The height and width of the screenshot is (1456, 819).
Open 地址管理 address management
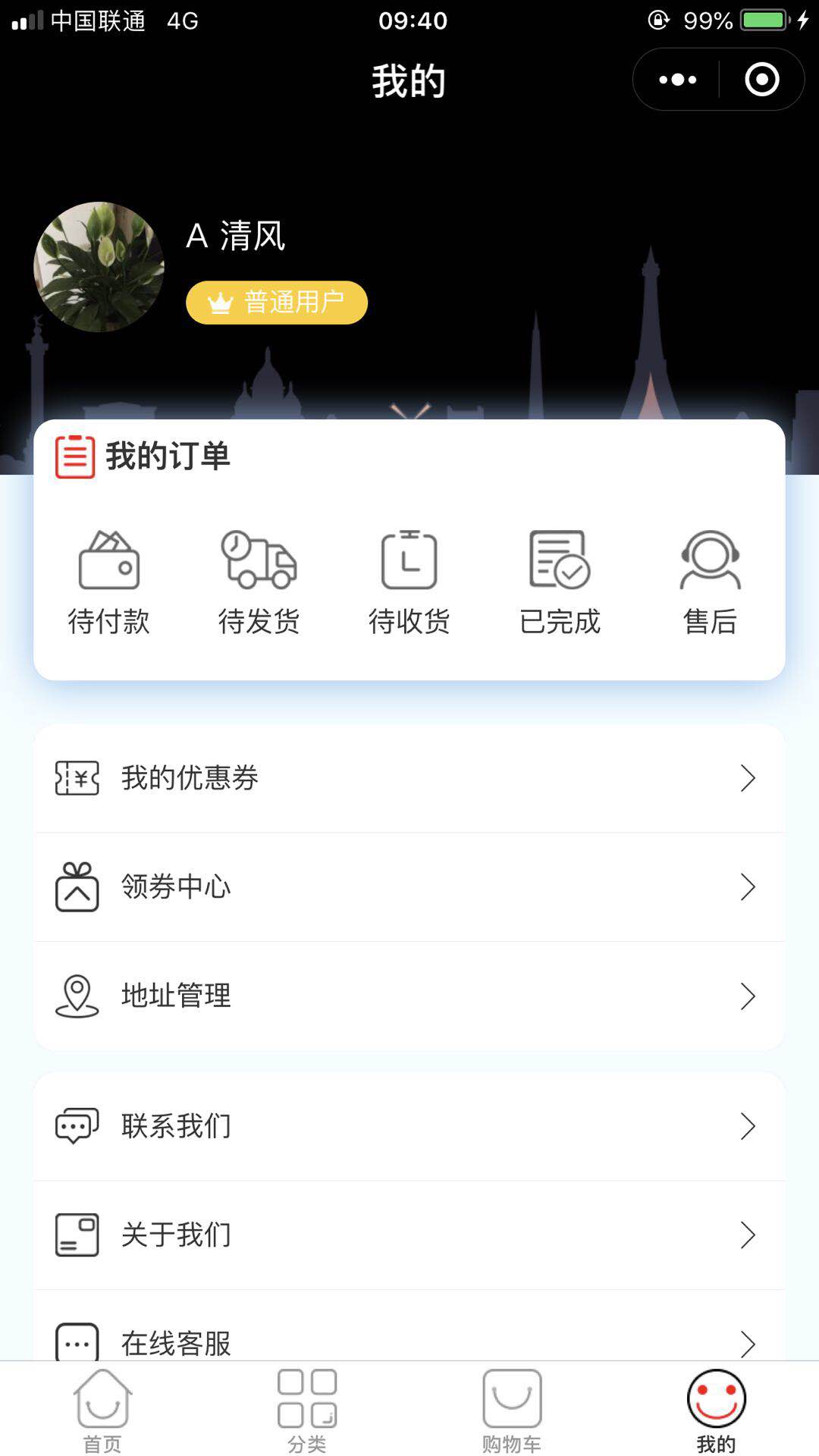tap(409, 996)
